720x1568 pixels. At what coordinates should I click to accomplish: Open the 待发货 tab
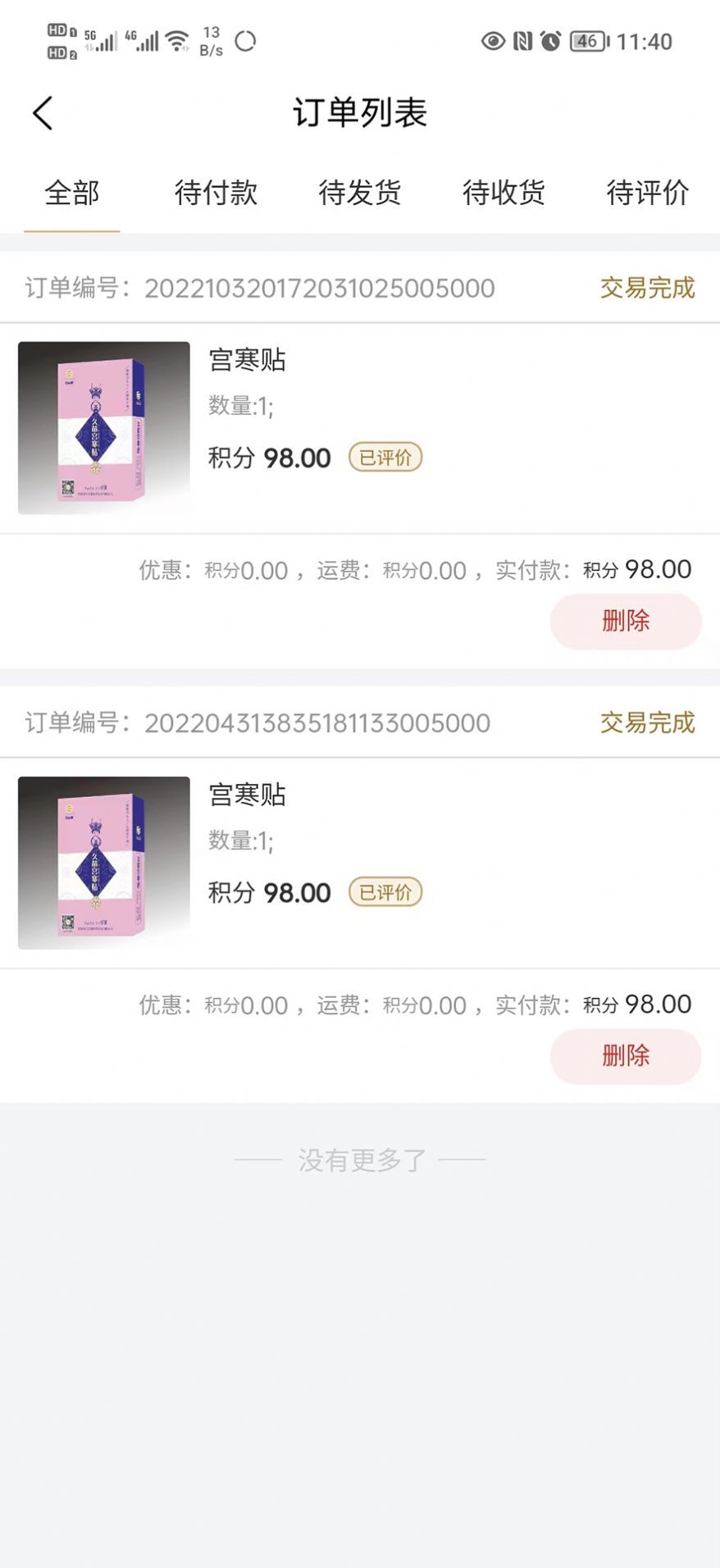point(360,194)
